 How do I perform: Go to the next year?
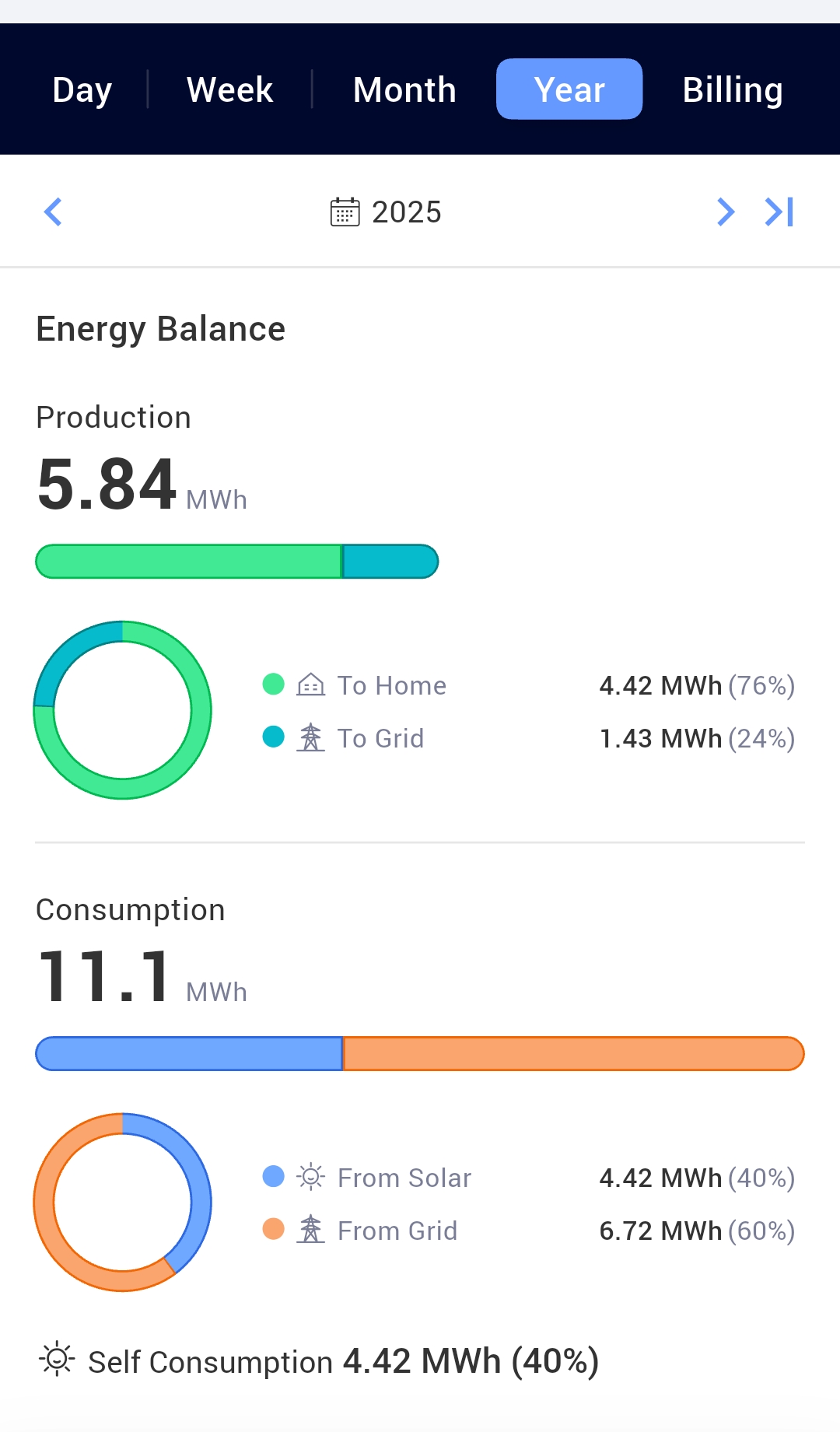[x=725, y=212]
